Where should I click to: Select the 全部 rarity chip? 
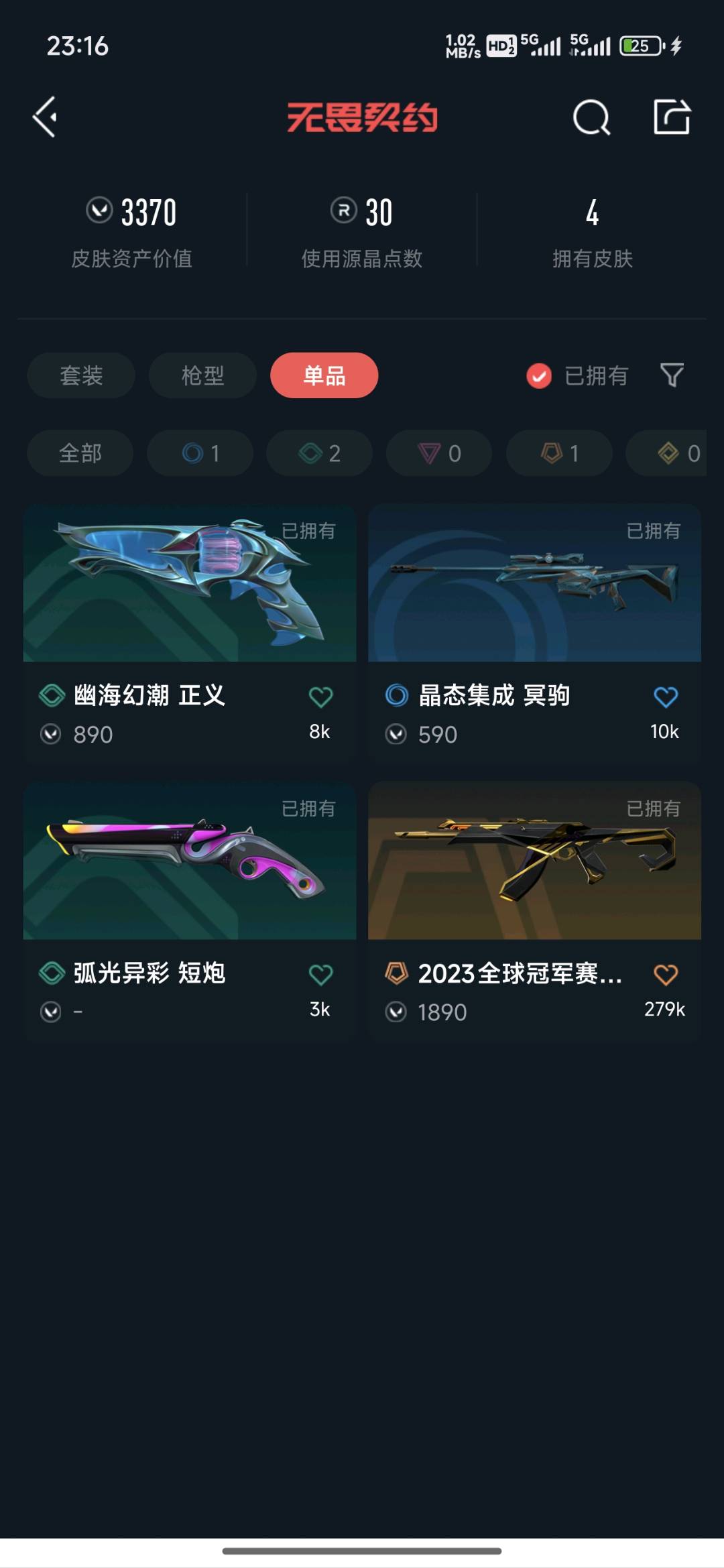tap(80, 454)
